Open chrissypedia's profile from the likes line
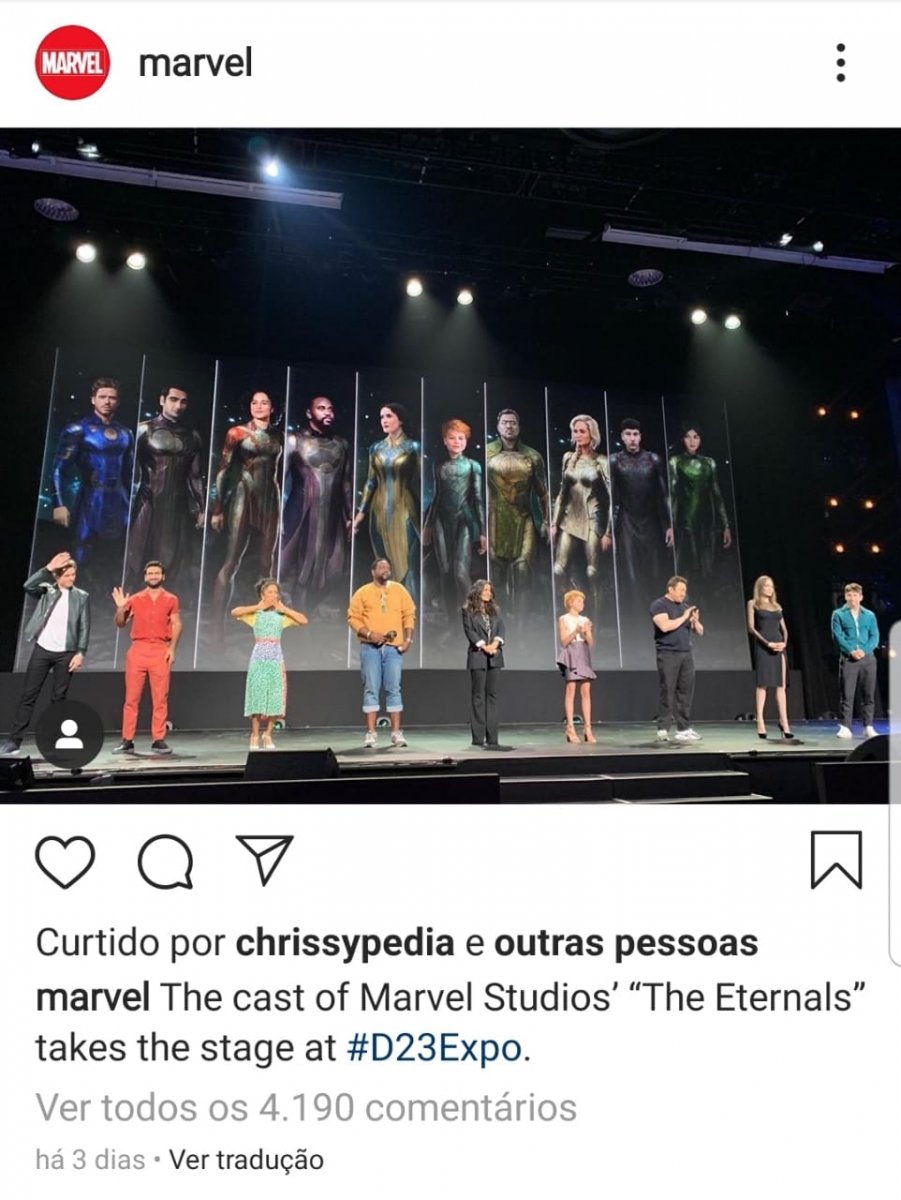 (346, 943)
